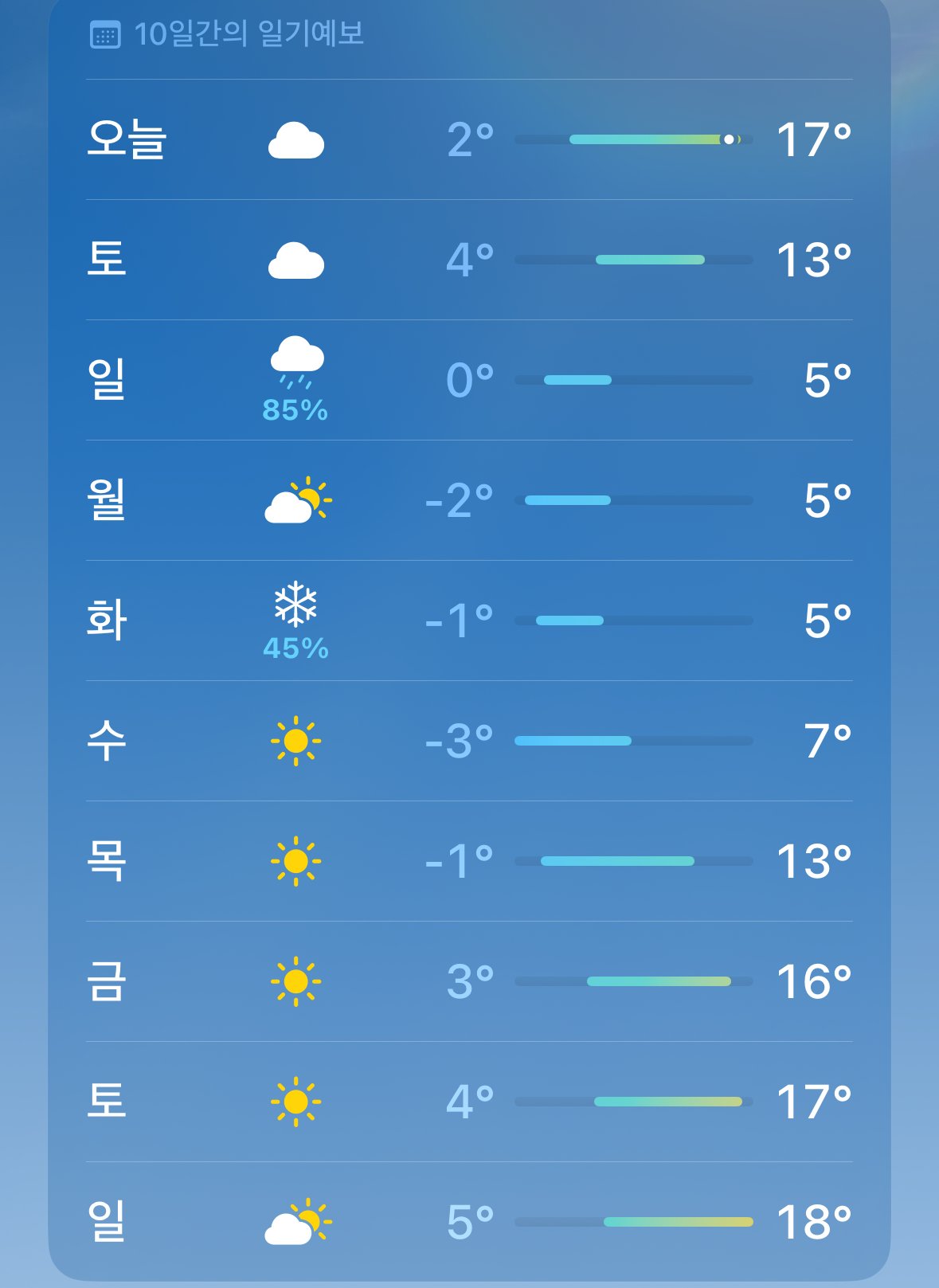Open today's forecast row (오늘)
Screen dimensions: 939x1288
click(x=469, y=140)
